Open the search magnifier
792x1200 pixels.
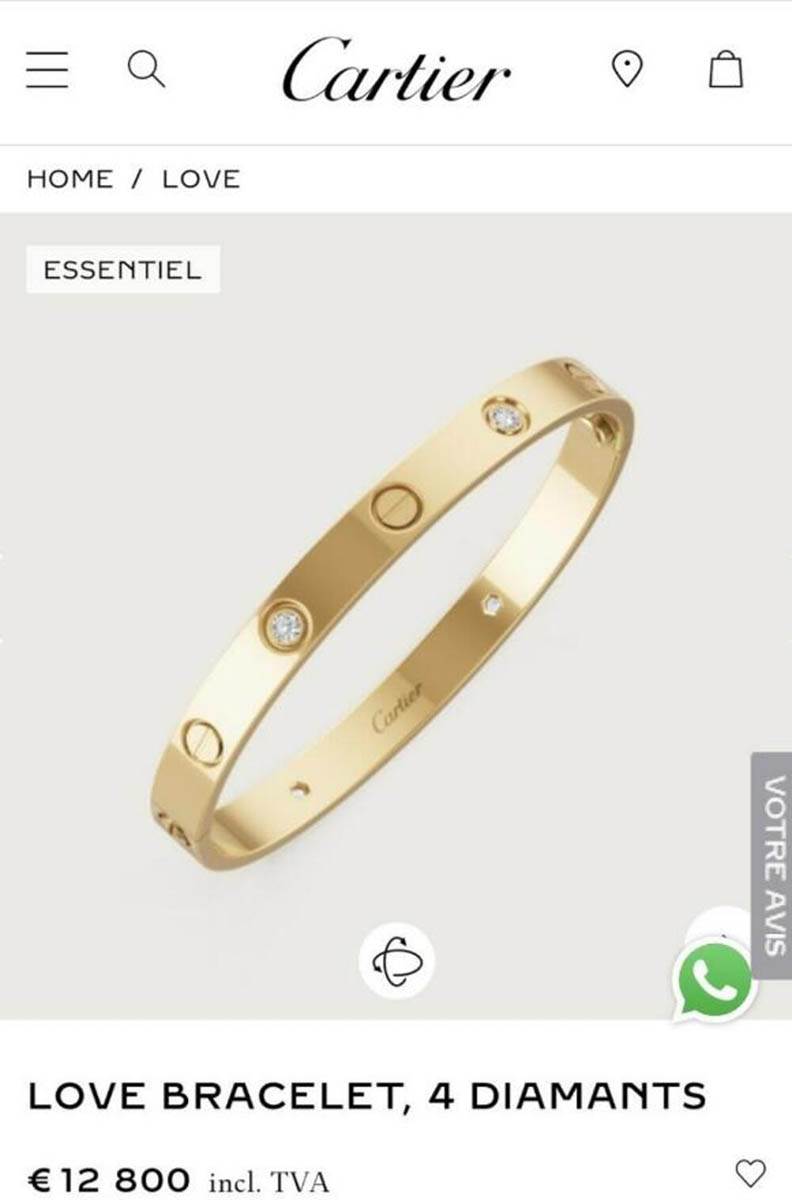[147, 71]
